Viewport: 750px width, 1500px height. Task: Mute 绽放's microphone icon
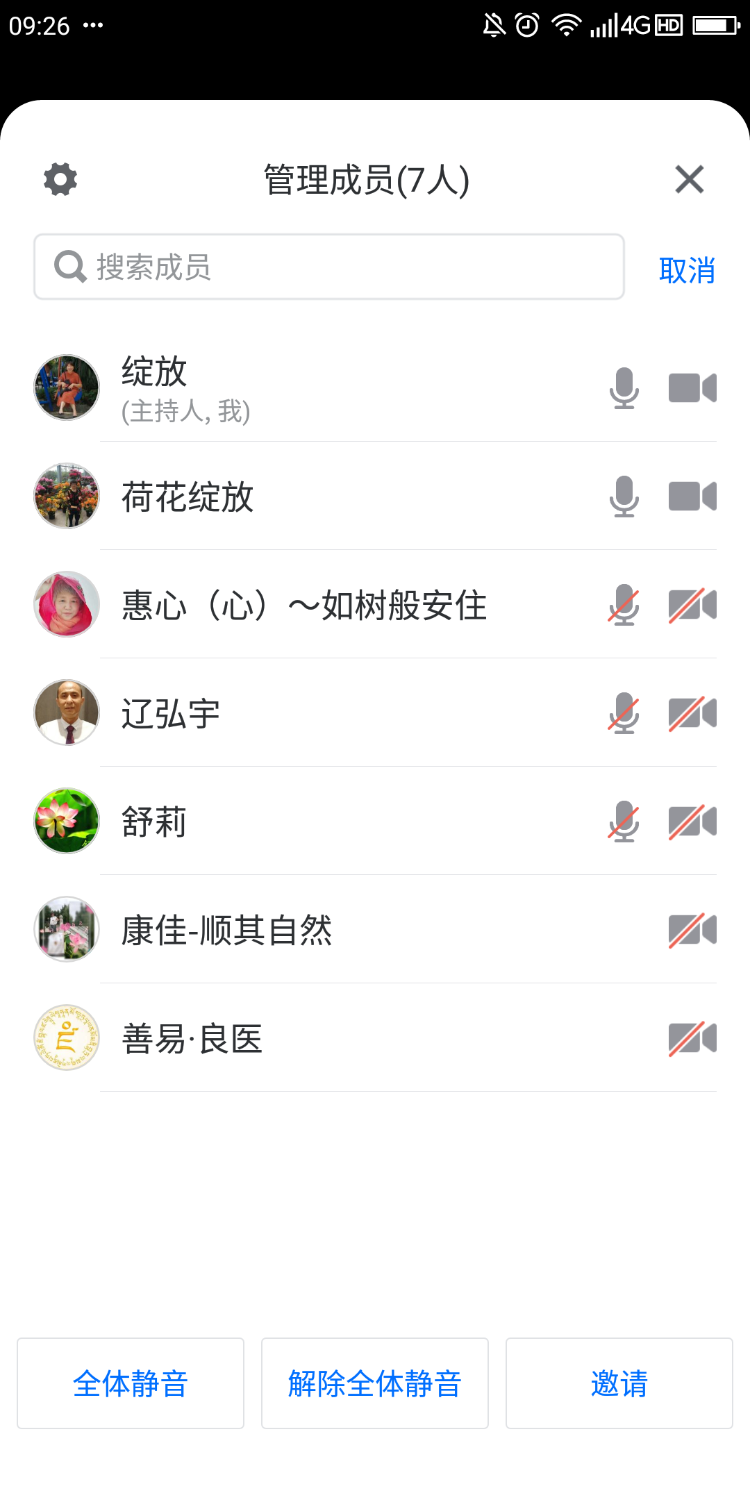(x=625, y=388)
